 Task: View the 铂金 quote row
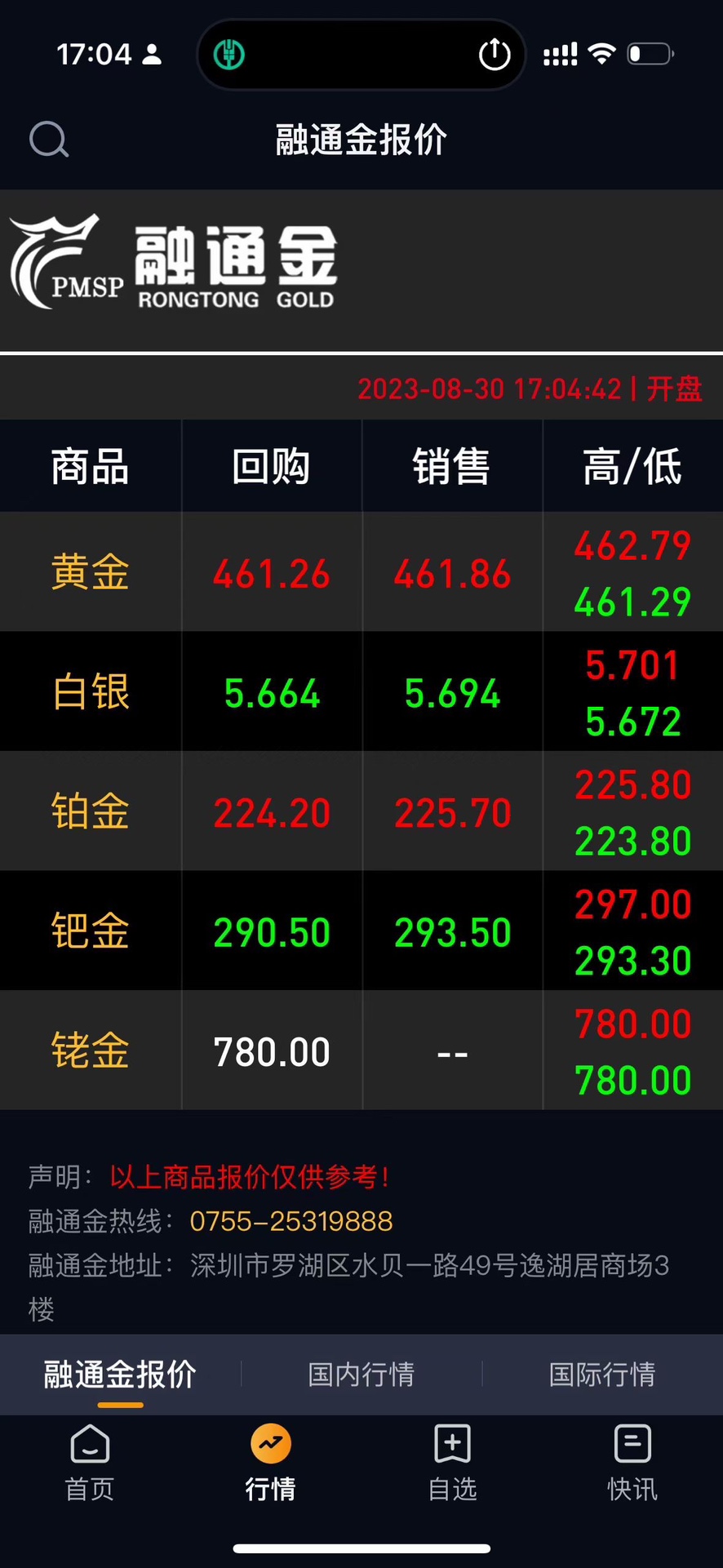click(361, 811)
